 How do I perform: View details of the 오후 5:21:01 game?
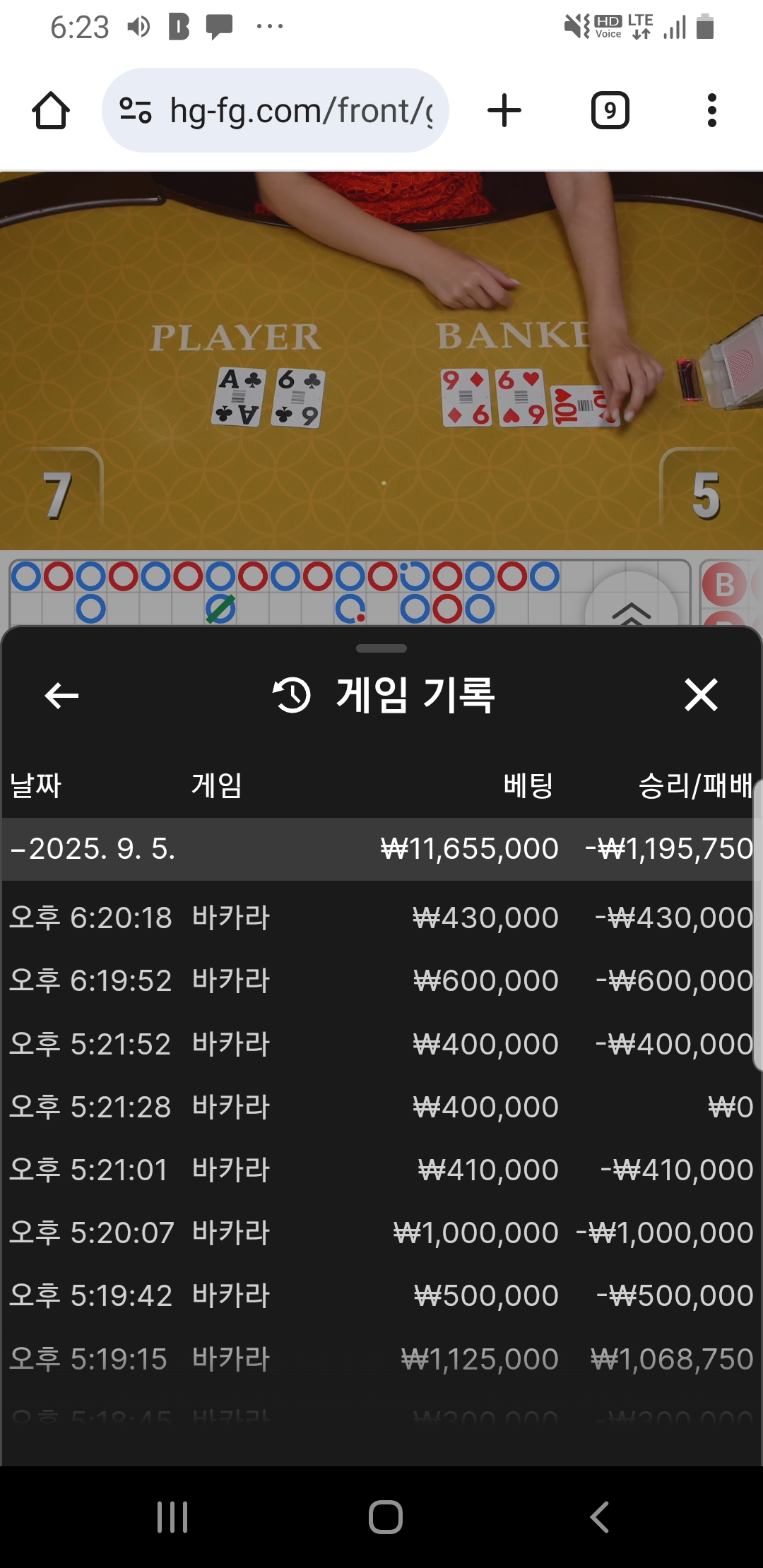[x=378, y=1170]
